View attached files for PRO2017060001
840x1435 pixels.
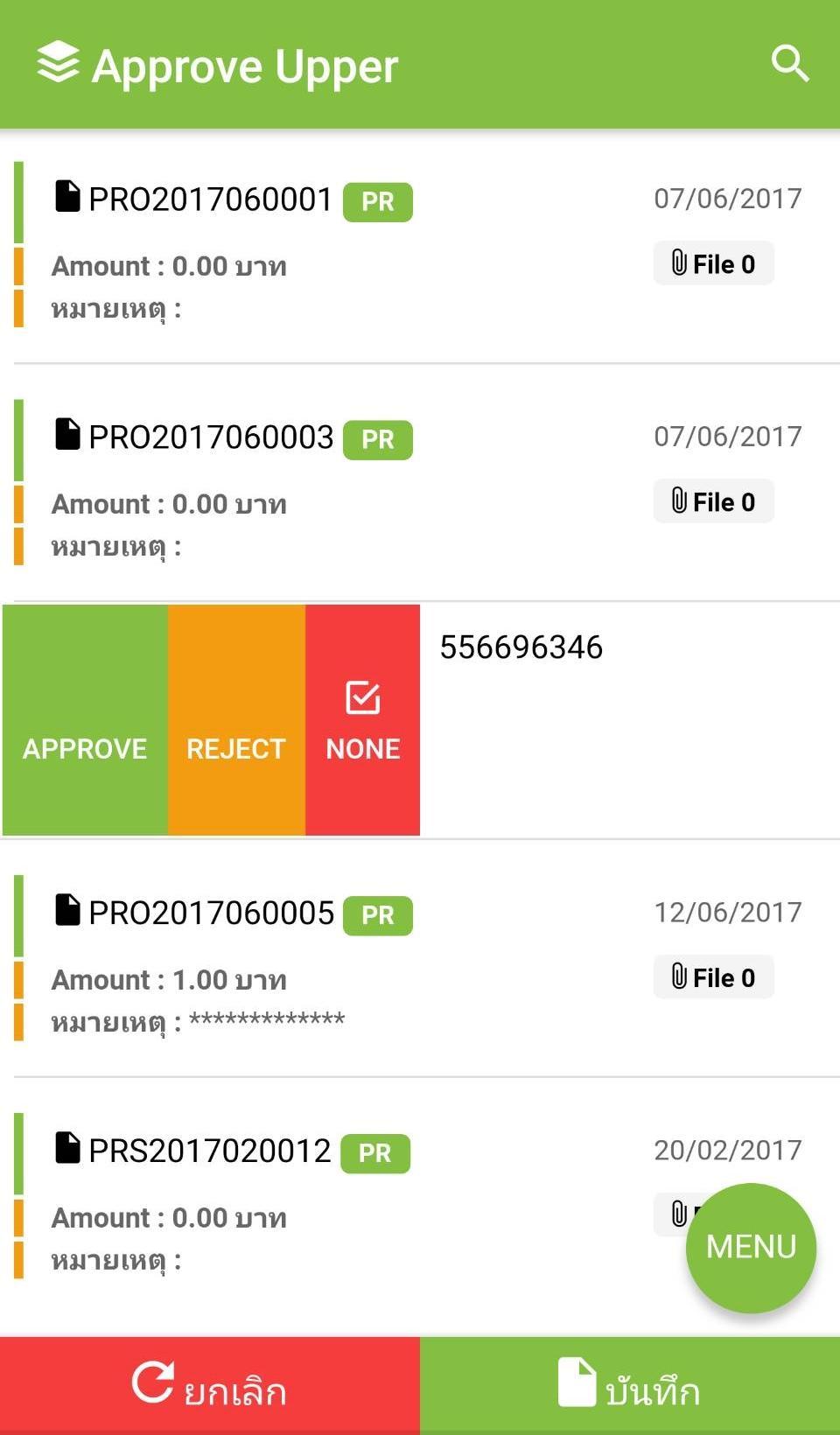(x=713, y=263)
